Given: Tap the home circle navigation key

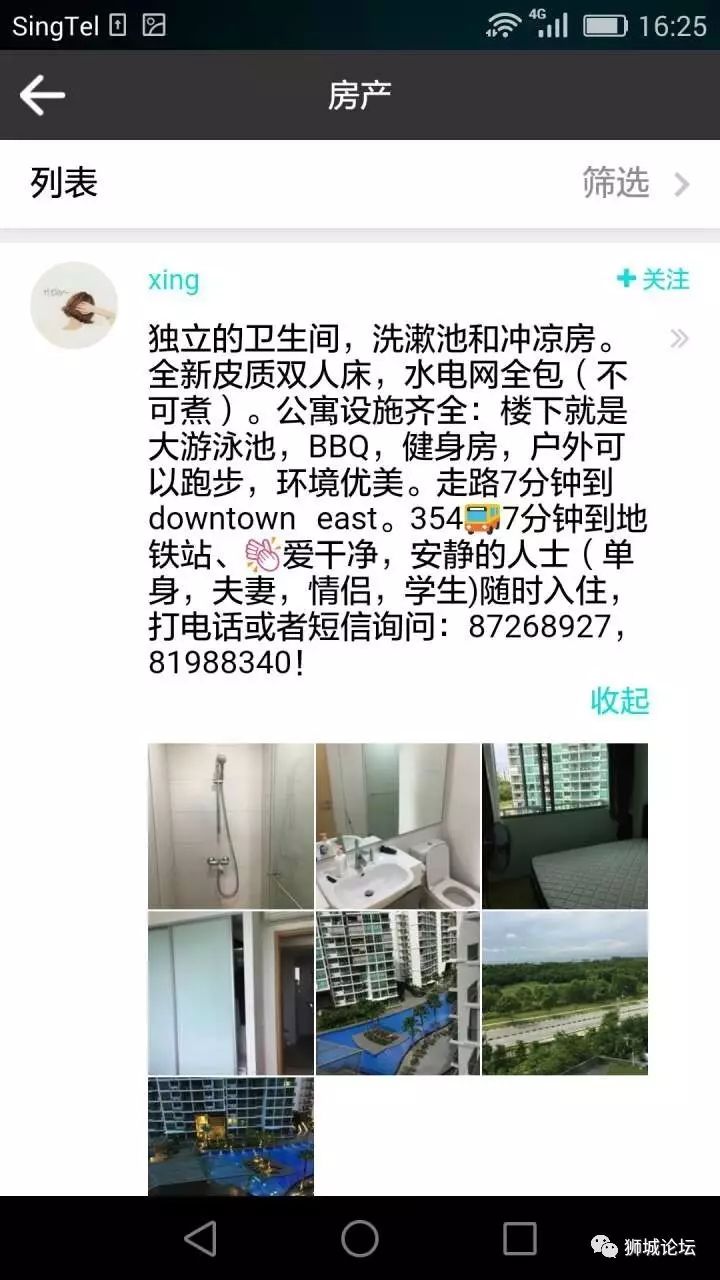Looking at the screenshot, I should 360,1240.
